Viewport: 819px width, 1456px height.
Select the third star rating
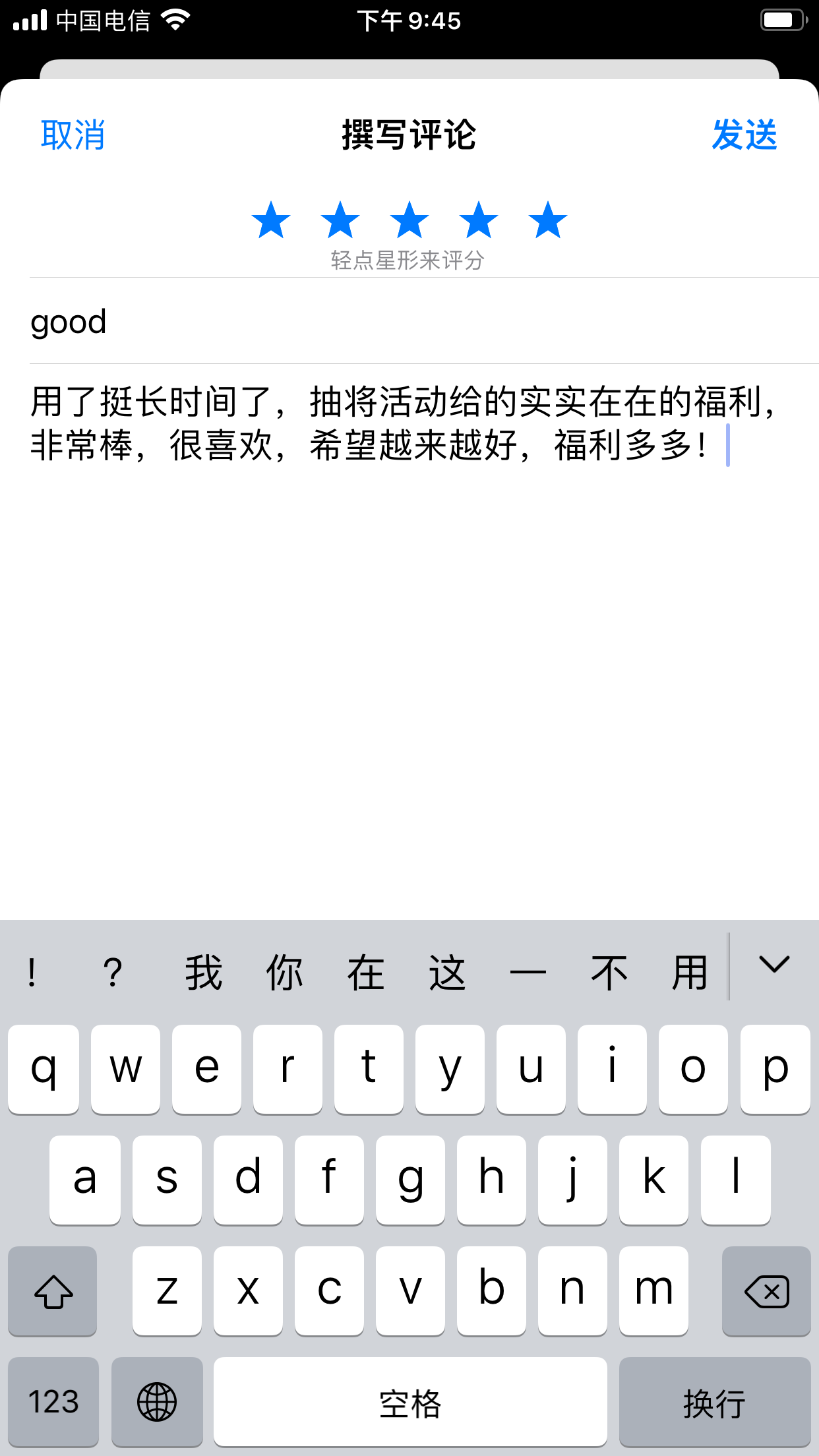pyautogui.click(x=409, y=220)
